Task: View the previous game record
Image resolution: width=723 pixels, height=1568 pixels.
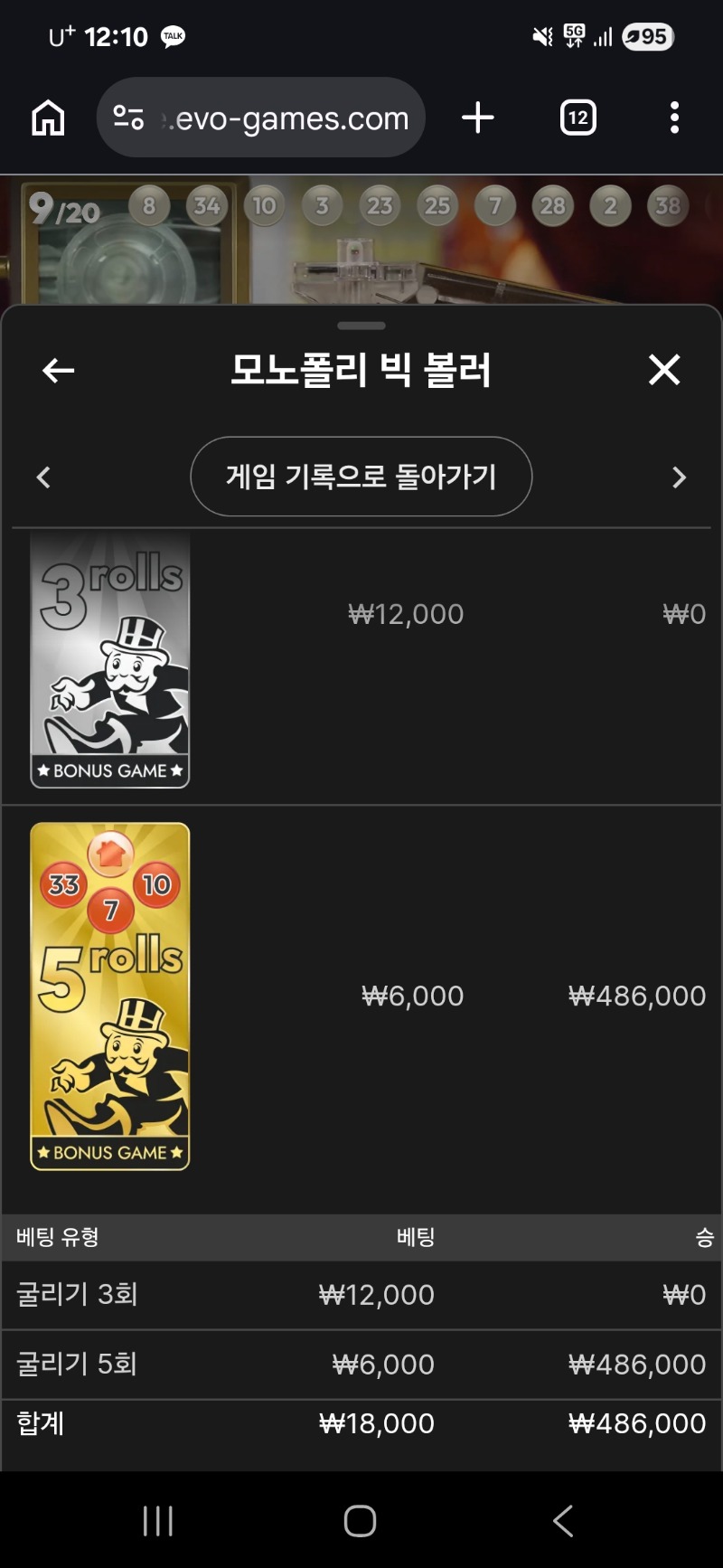Action: (x=43, y=477)
